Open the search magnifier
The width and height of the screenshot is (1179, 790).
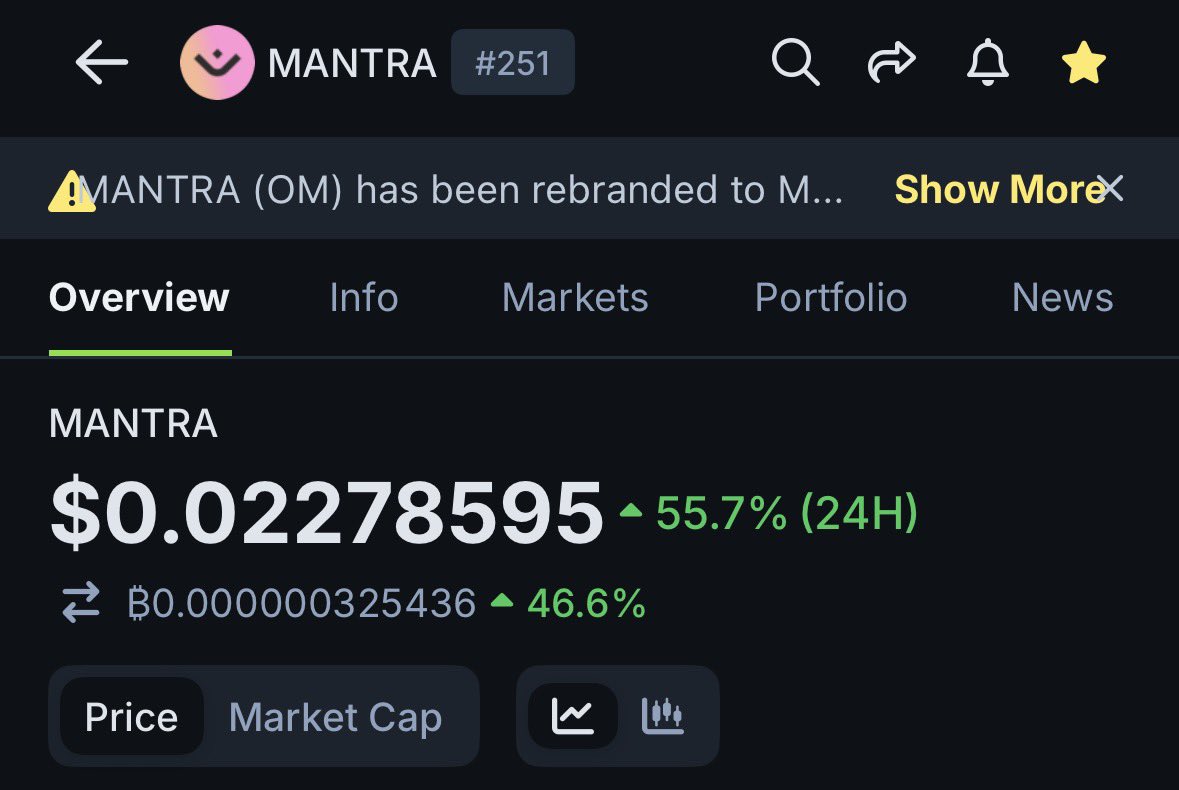pos(795,64)
